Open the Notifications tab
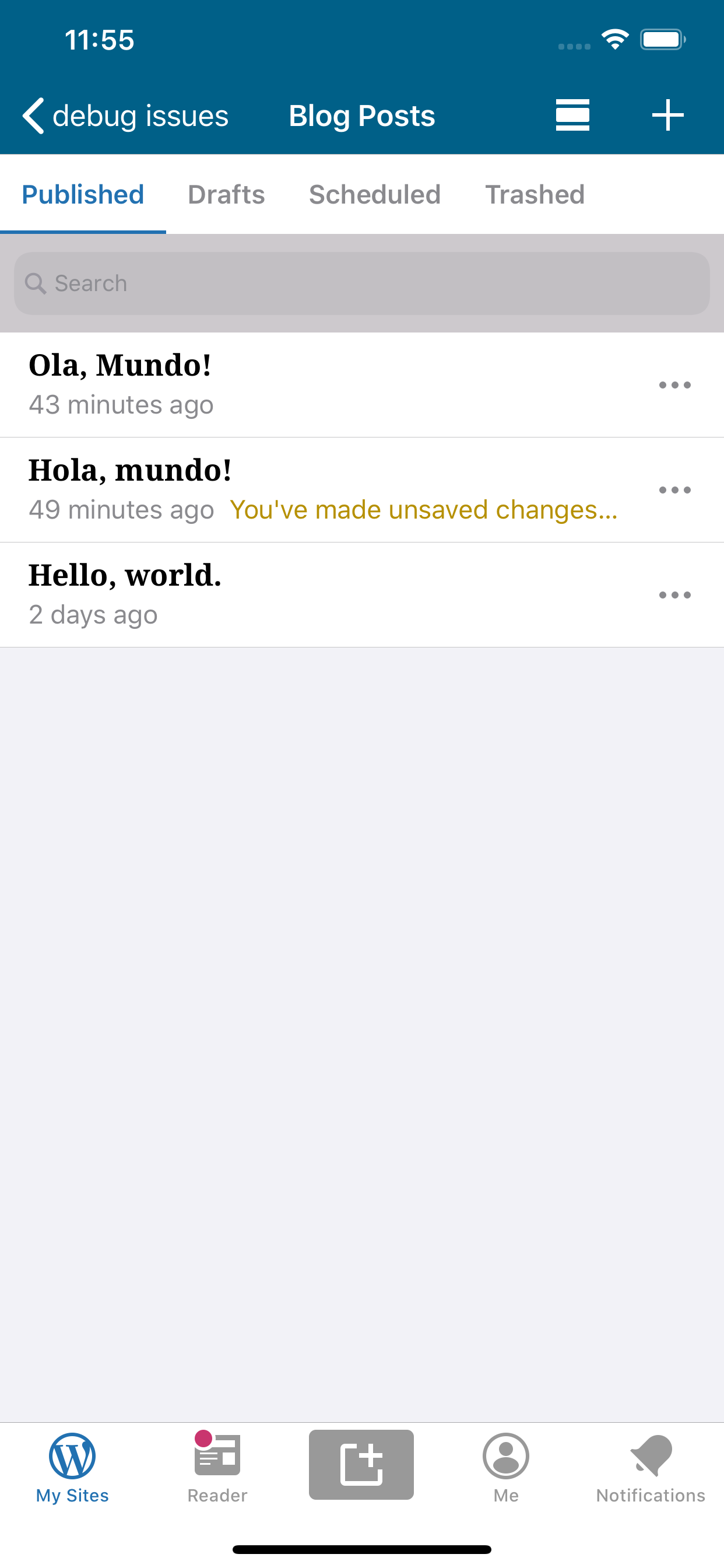Image resolution: width=724 pixels, height=1568 pixels. [651, 1467]
